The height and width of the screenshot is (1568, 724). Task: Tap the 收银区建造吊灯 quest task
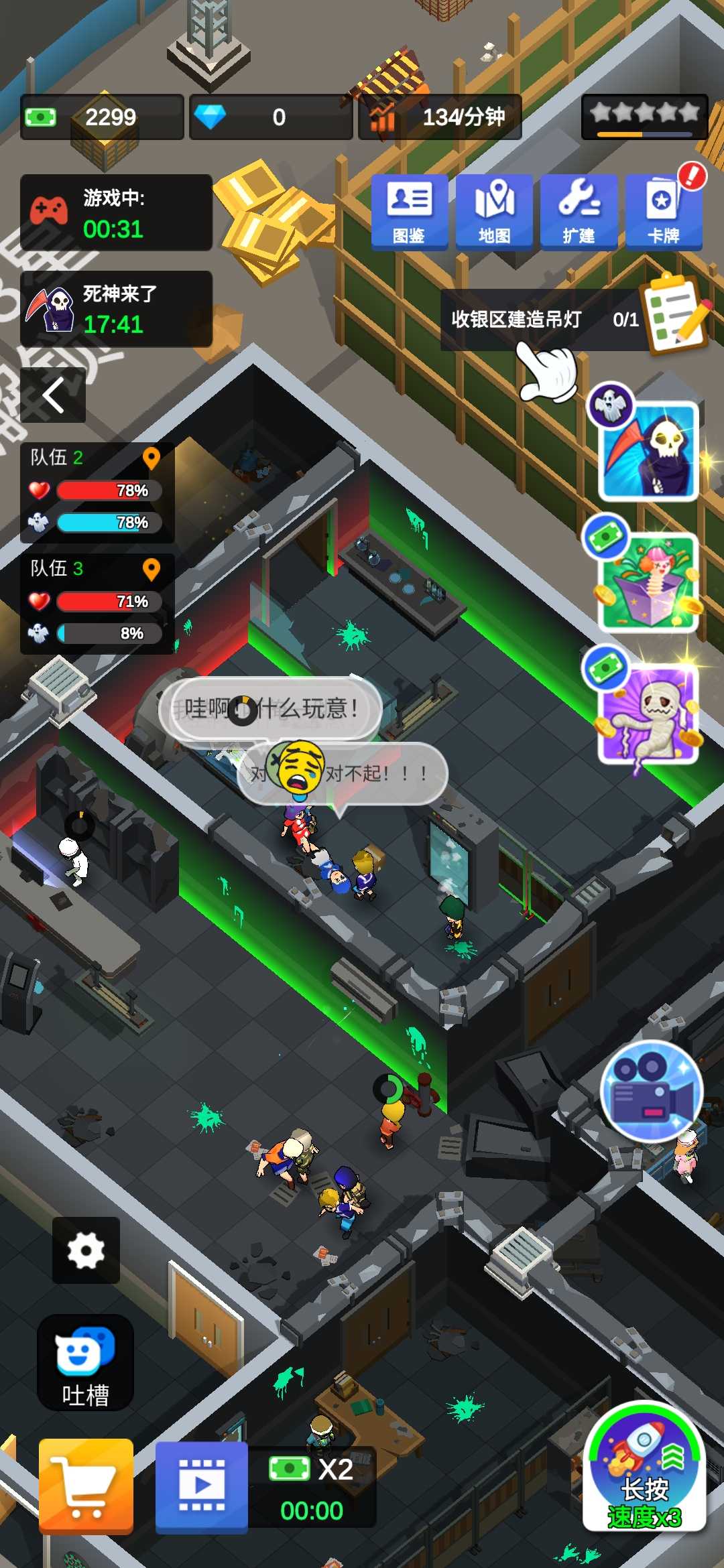[x=543, y=320]
